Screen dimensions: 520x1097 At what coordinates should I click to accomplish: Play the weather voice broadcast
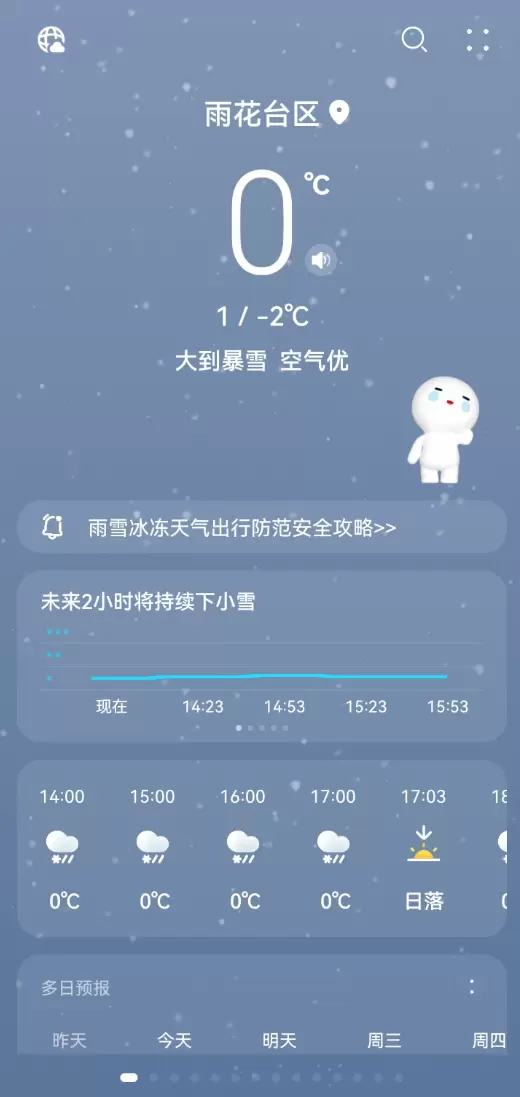click(321, 261)
